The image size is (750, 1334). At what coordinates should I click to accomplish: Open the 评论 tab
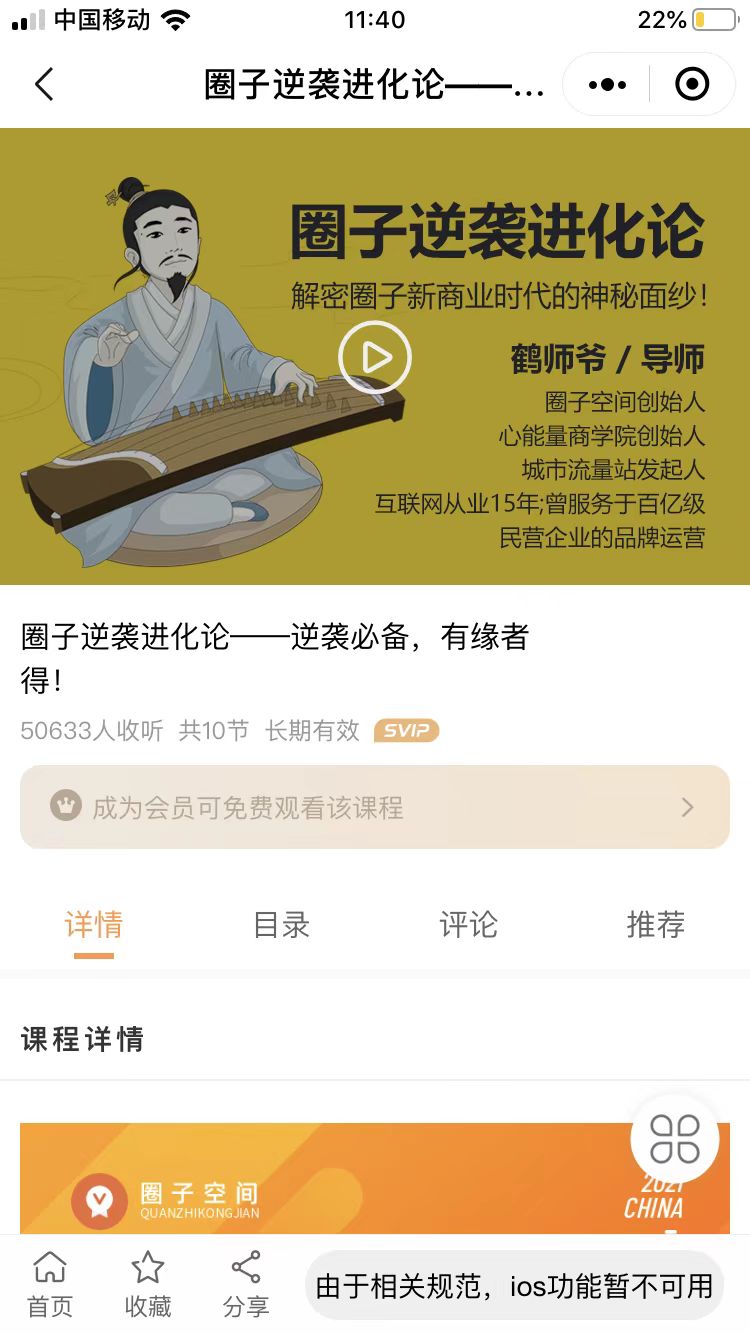point(468,925)
